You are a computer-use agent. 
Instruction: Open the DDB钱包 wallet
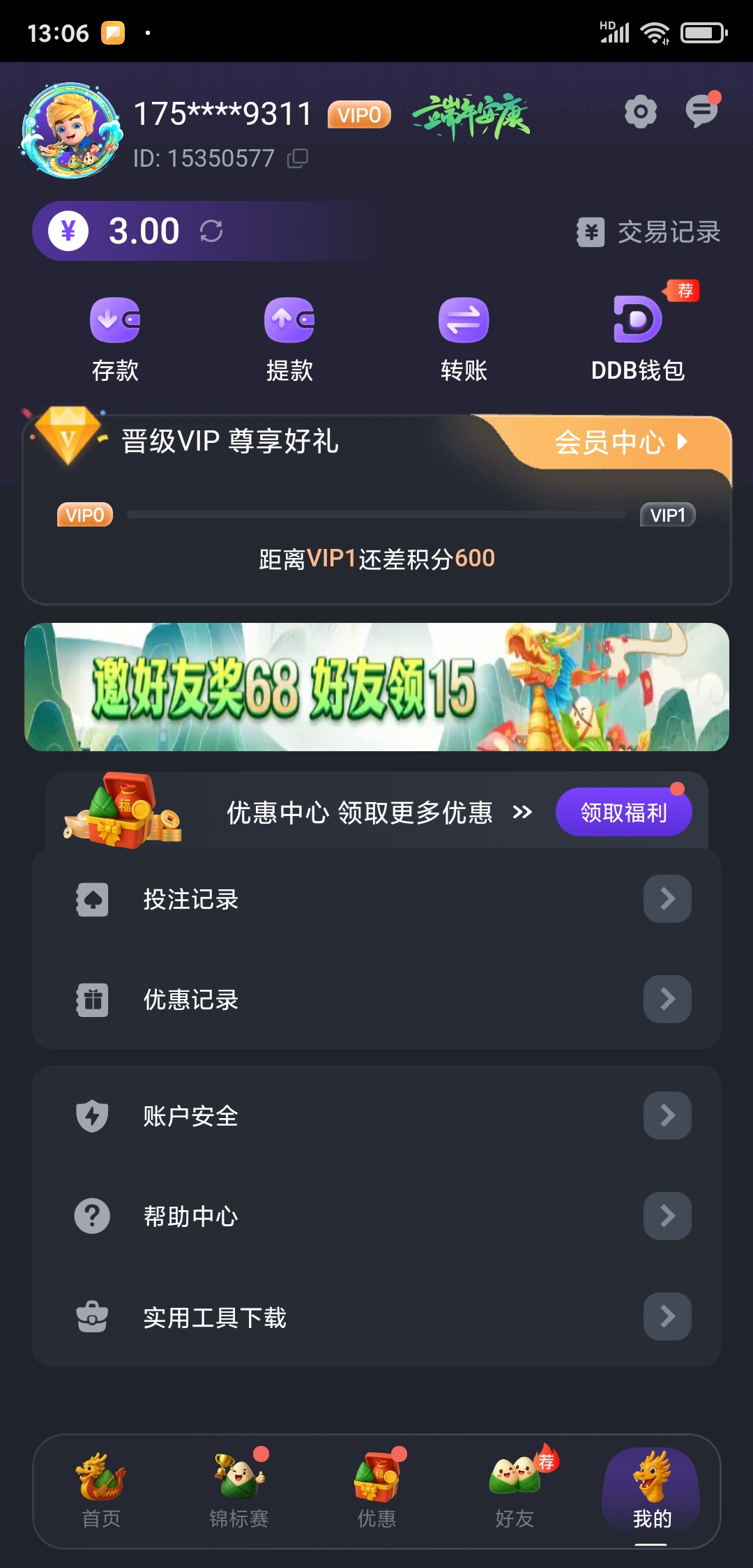click(637, 339)
